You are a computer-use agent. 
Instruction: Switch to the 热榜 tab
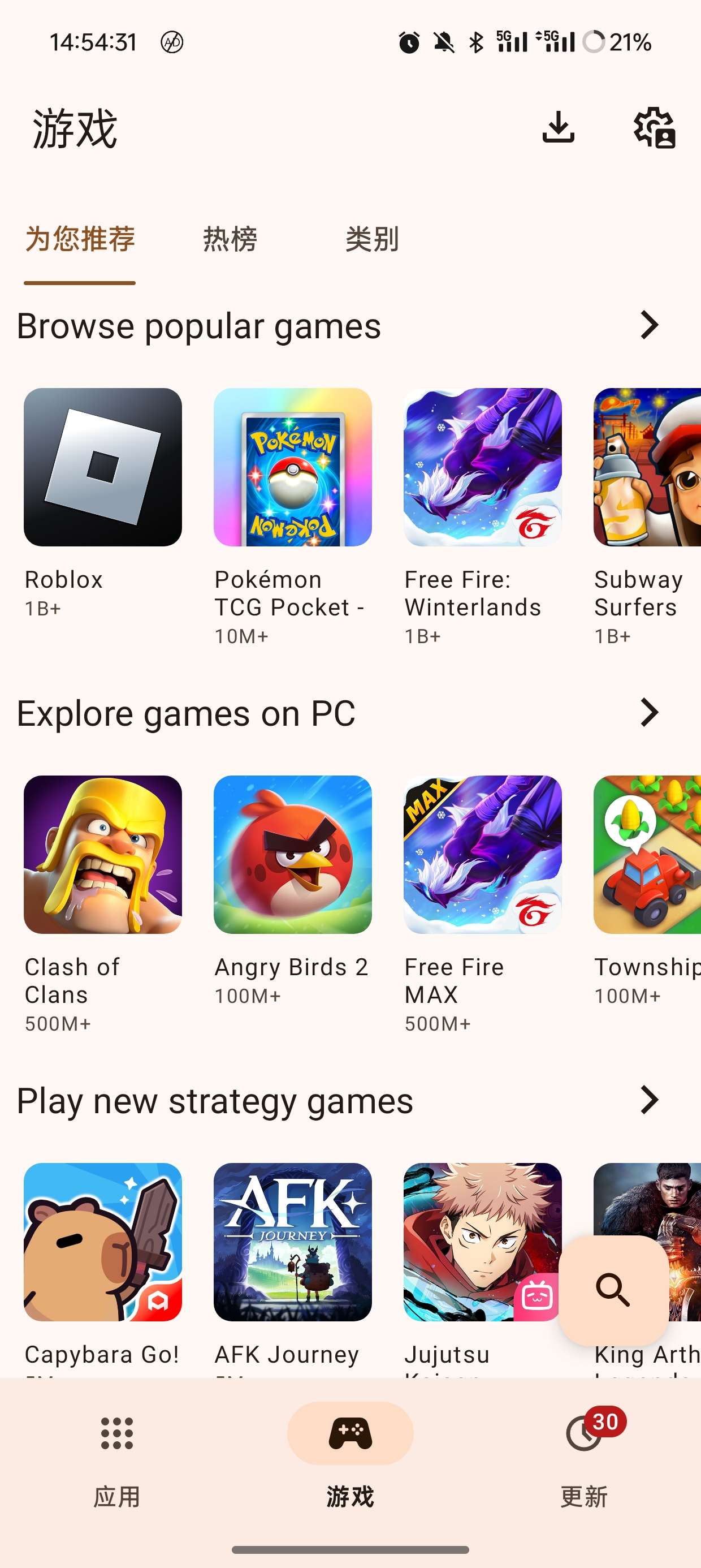point(230,239)
